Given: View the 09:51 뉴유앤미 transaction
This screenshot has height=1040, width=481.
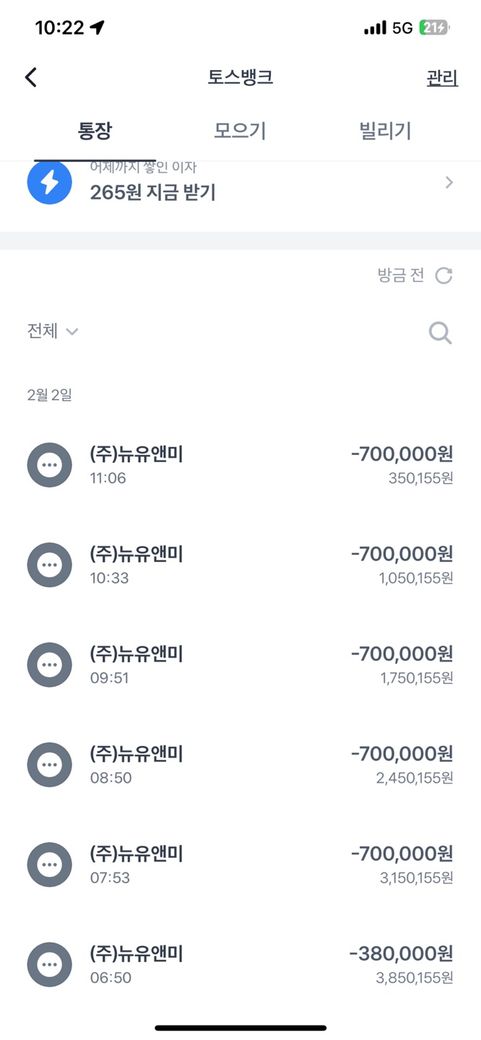Looking at the screenshot, I should tap(240, 665).
